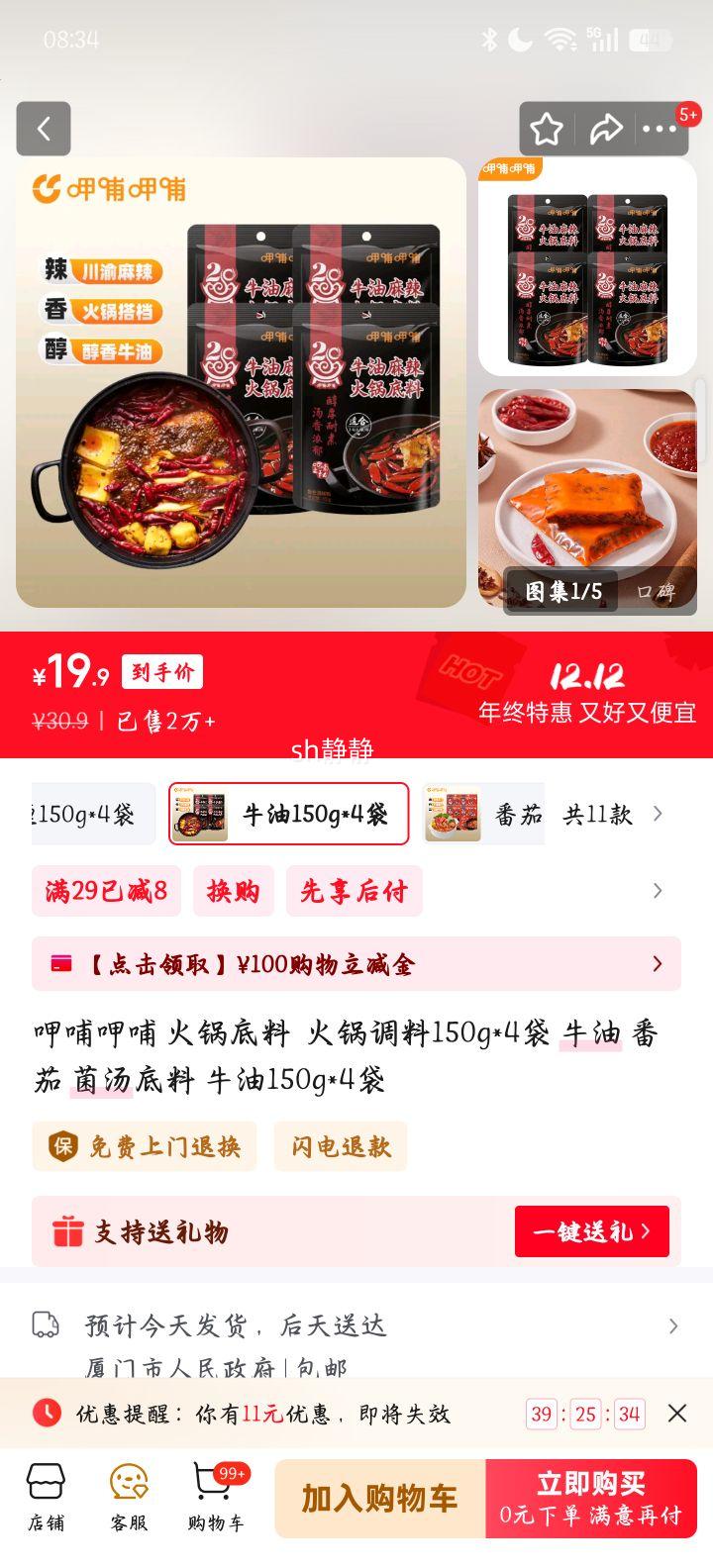This screenshot has height=1568, width=713.
Task: Tap the gift icon next to 支持送礼物
Action: [65, 1230]
